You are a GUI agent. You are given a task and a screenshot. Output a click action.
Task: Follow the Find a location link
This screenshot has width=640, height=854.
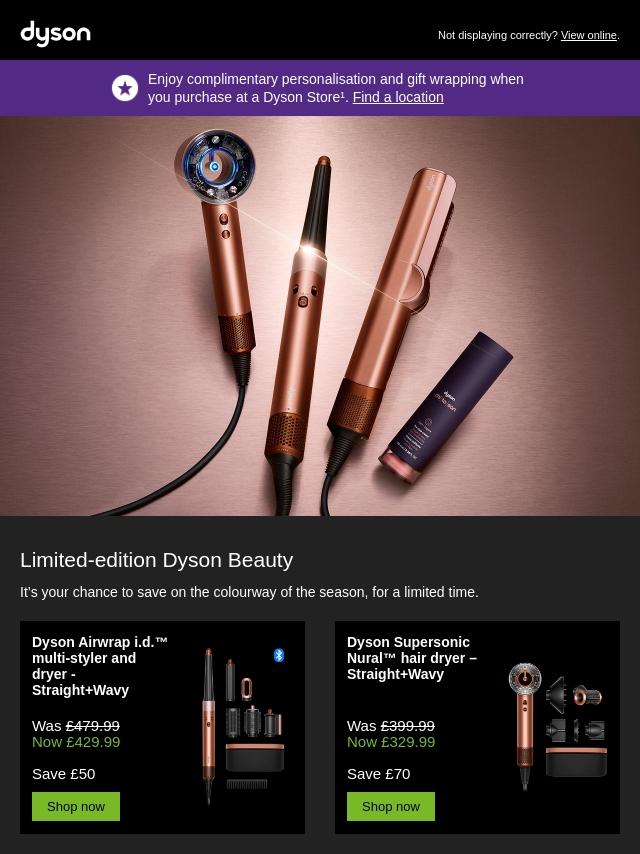tap(397, 97)
